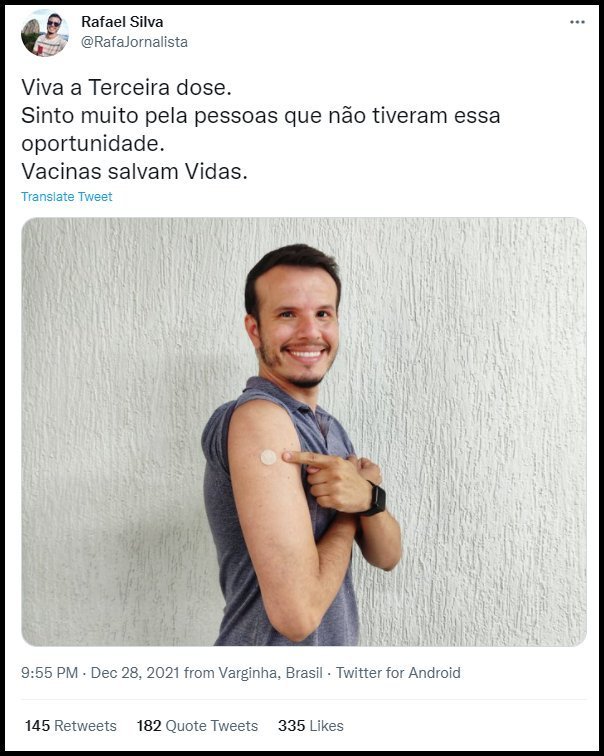This screenshot has height=756, width=604.
Task: Open the Twitter for Android source link
Action: (x=398, y=673)
